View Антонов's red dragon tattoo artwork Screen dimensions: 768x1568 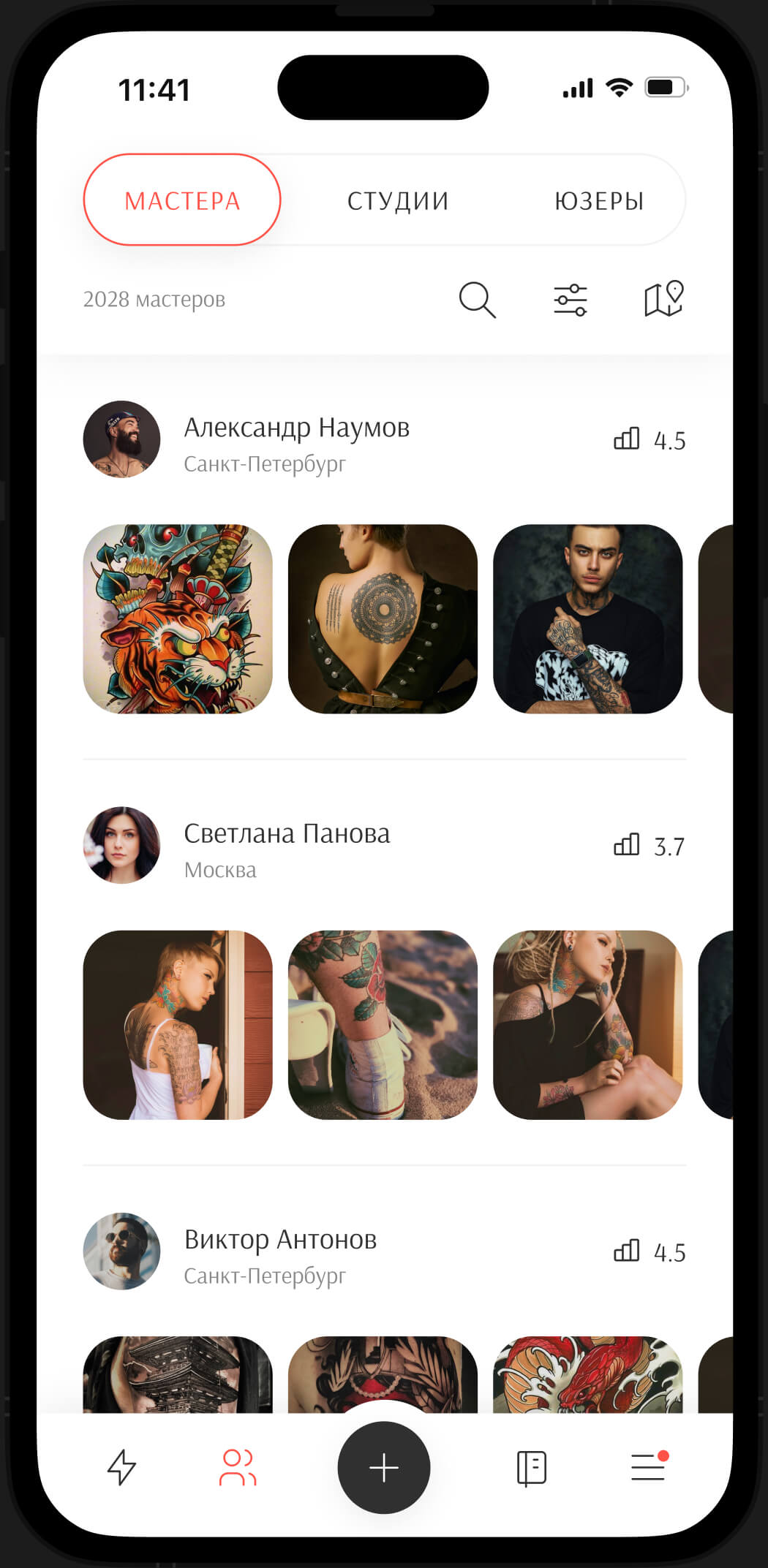(x=587, y=1374)
